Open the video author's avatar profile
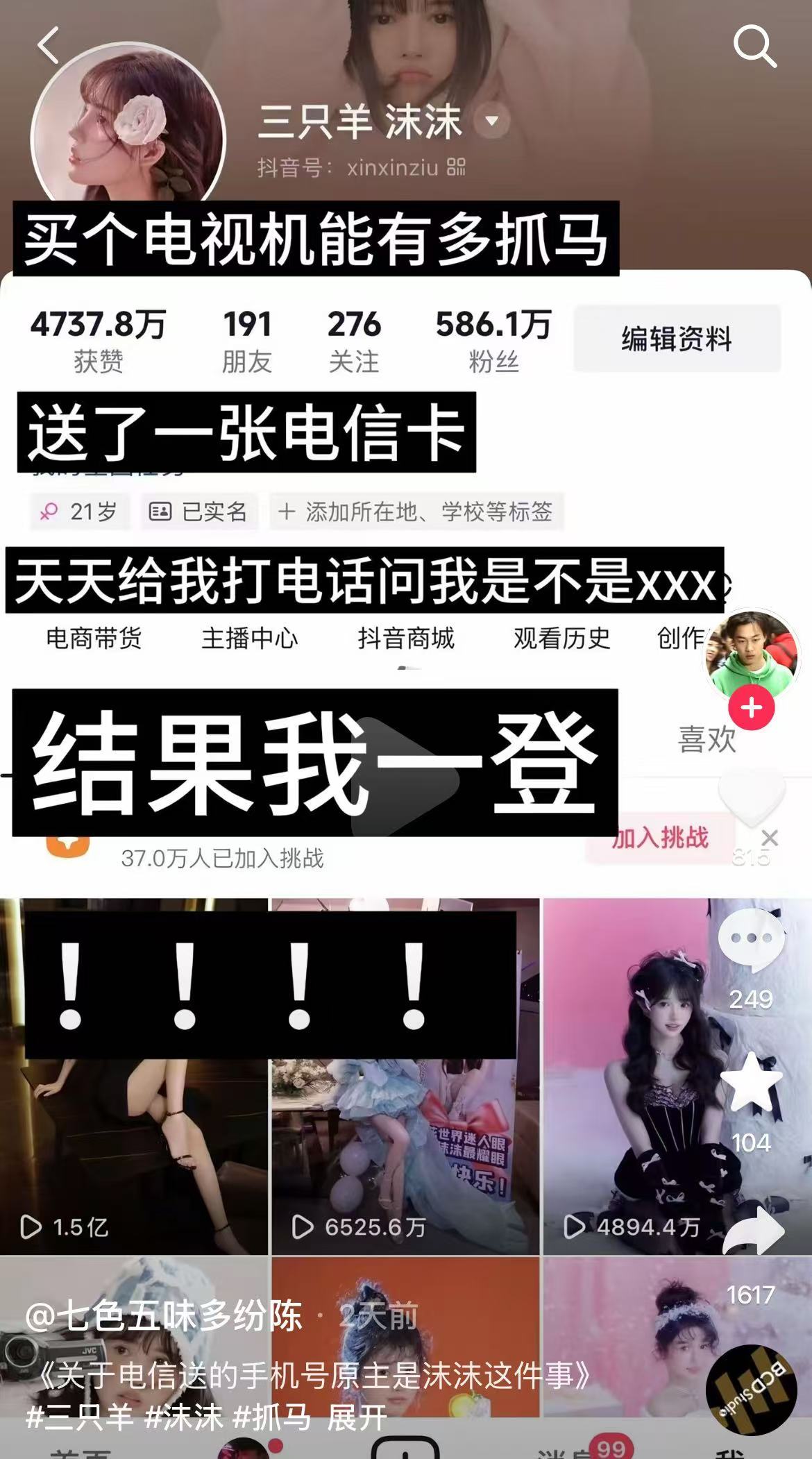 tap(751, 654)
